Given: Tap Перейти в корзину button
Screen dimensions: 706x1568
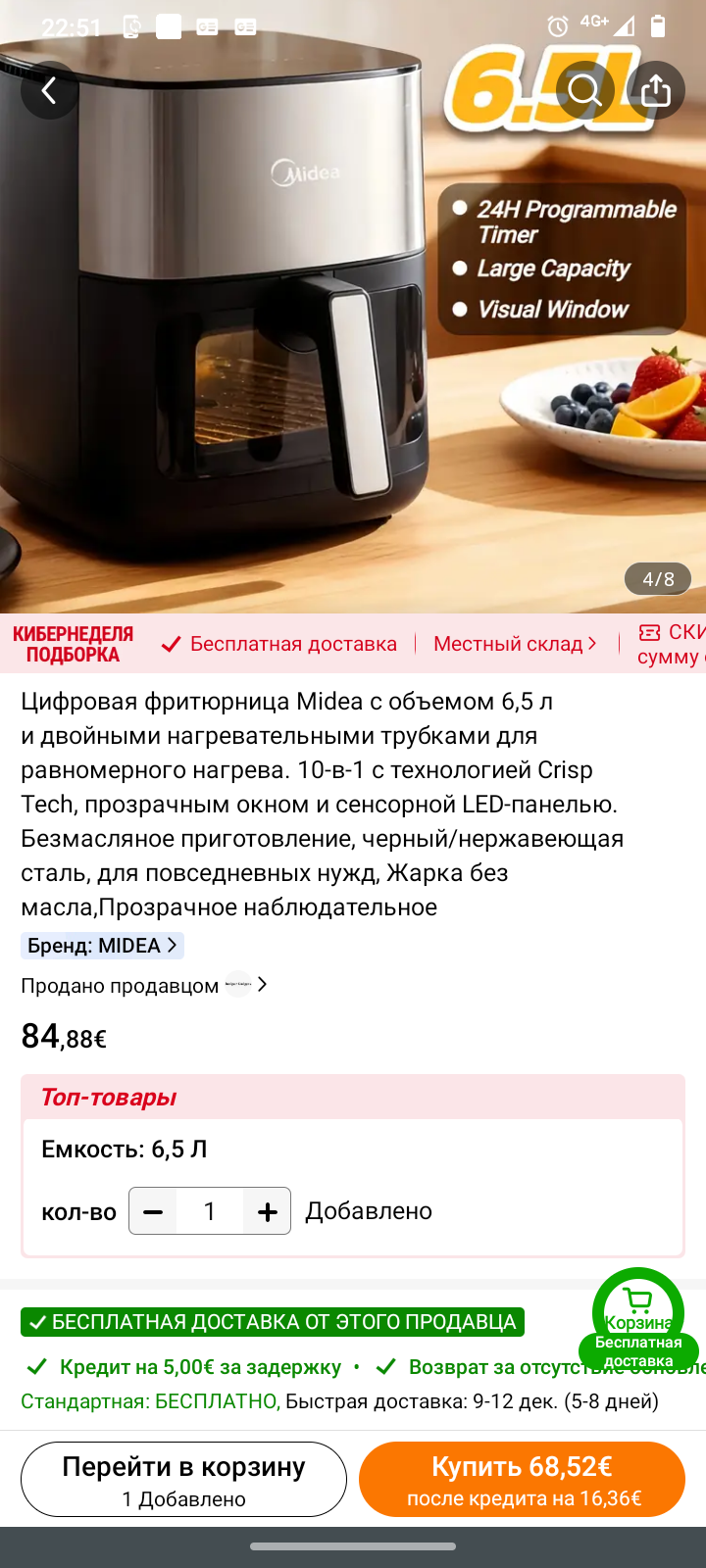Looking at the screenshot, I should pos(183,1479).
